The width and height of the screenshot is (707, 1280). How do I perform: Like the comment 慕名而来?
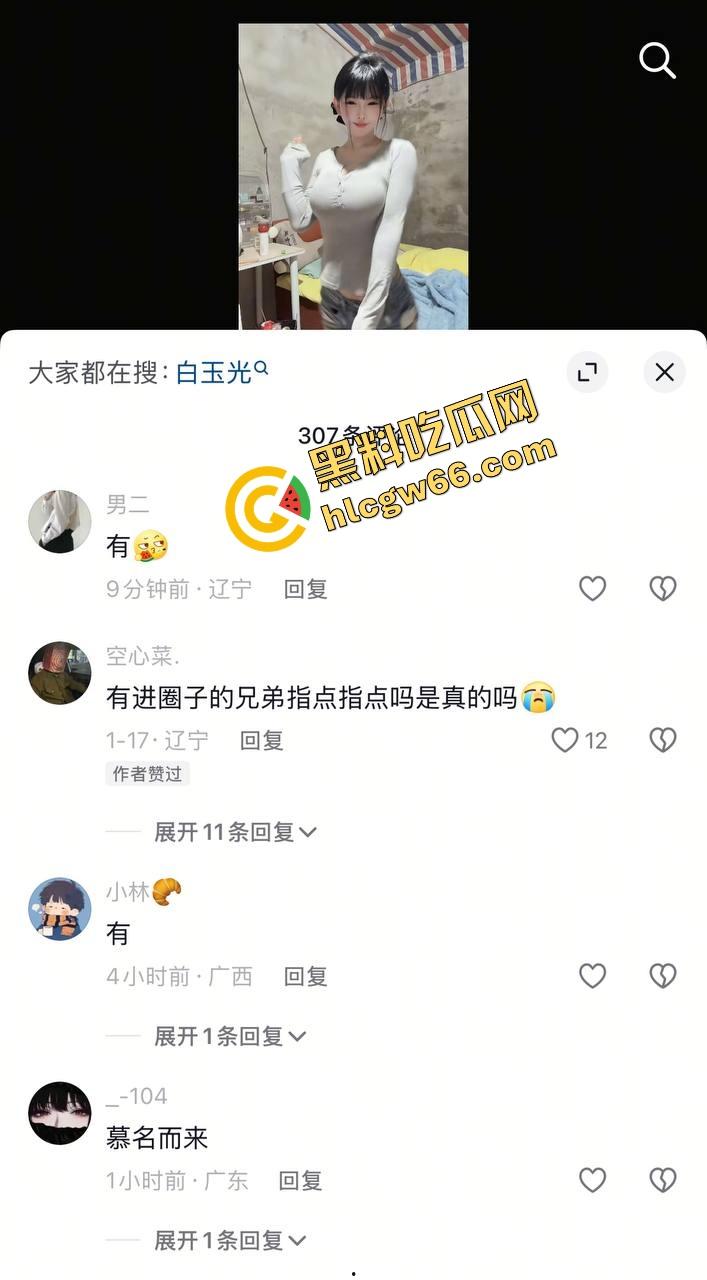tap(593, 1181)
